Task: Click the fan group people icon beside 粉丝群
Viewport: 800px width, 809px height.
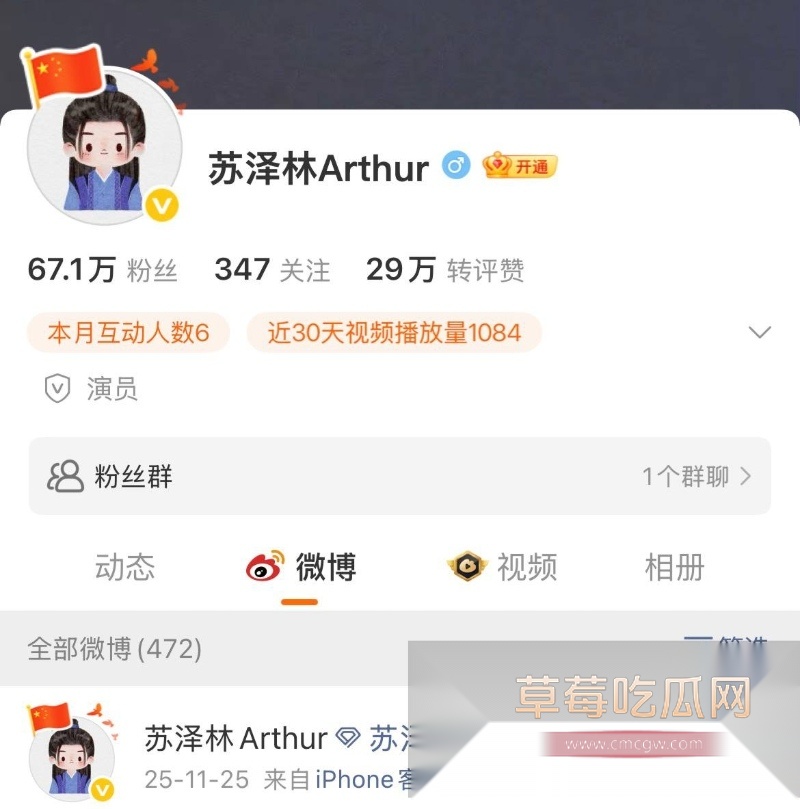Action: click(66, 476)
